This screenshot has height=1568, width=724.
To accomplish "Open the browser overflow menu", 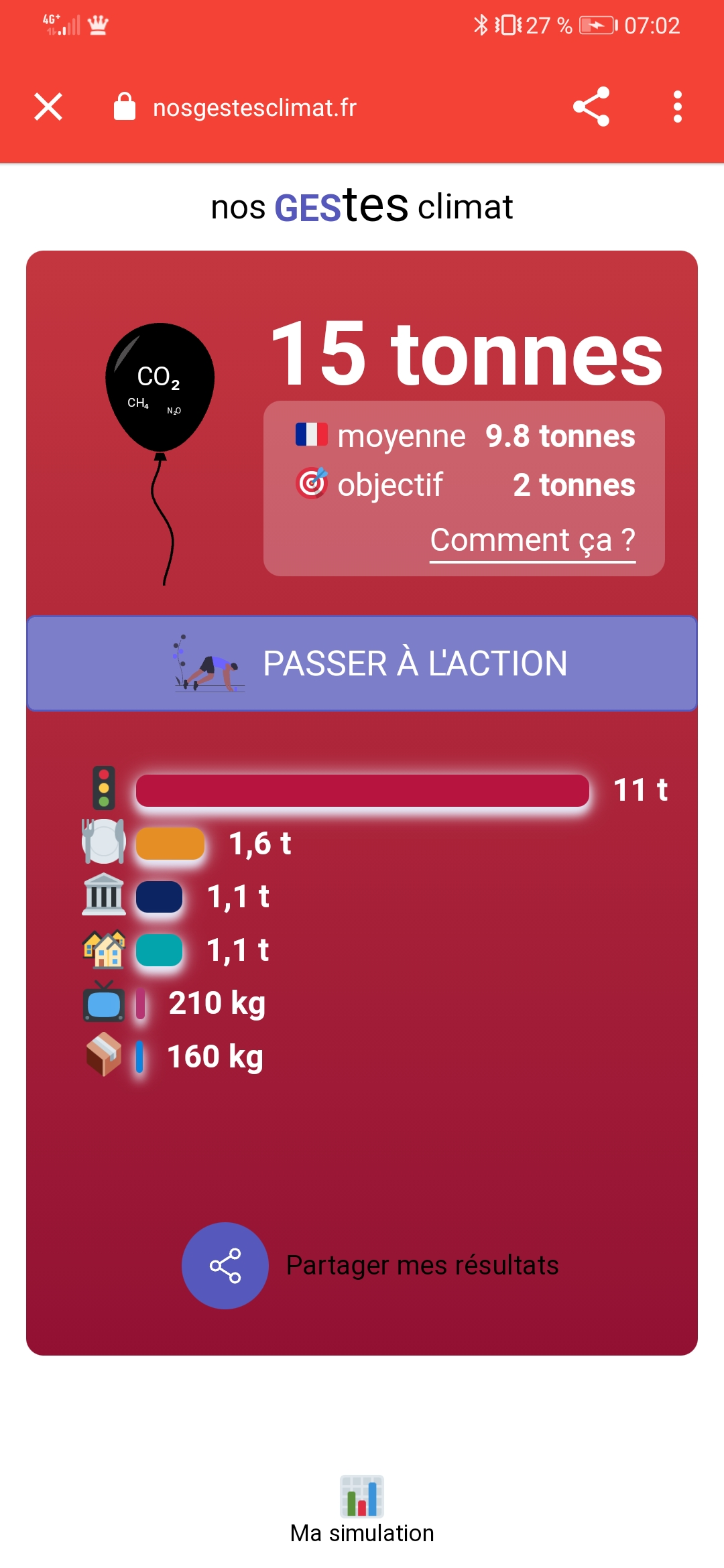I will pyautogui.click(x=677, y=107).
